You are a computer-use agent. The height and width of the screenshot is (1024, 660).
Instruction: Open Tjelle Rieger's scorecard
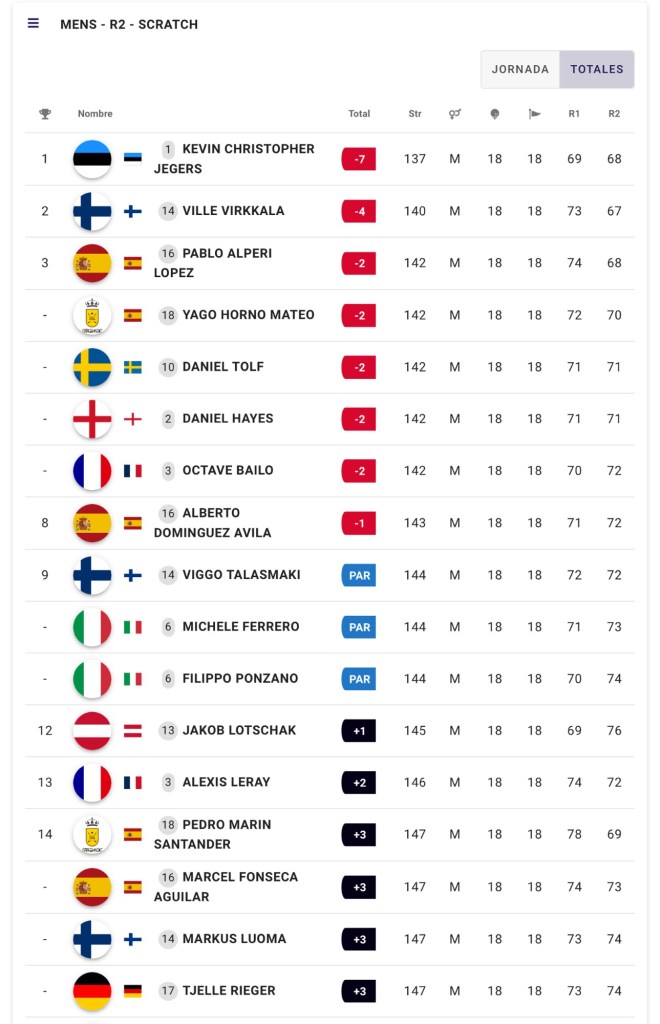[x=228, y=991]
